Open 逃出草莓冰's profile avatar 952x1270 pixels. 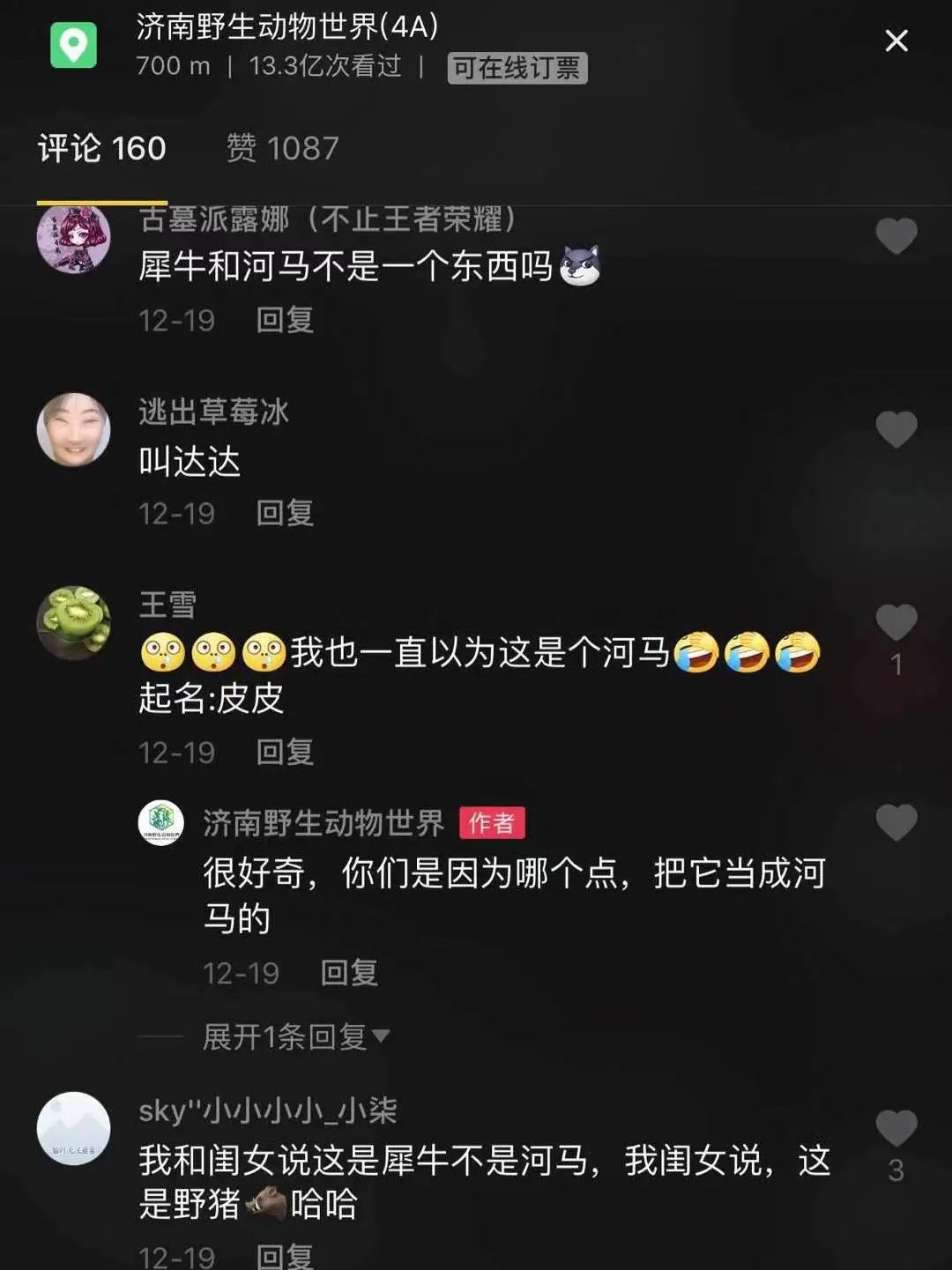73,429
